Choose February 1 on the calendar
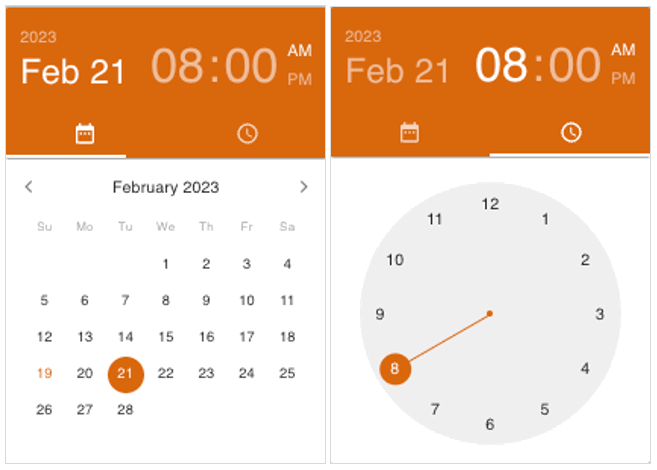Screen dimensions: 657x470 pyautogui.click(x=166, y=264)
